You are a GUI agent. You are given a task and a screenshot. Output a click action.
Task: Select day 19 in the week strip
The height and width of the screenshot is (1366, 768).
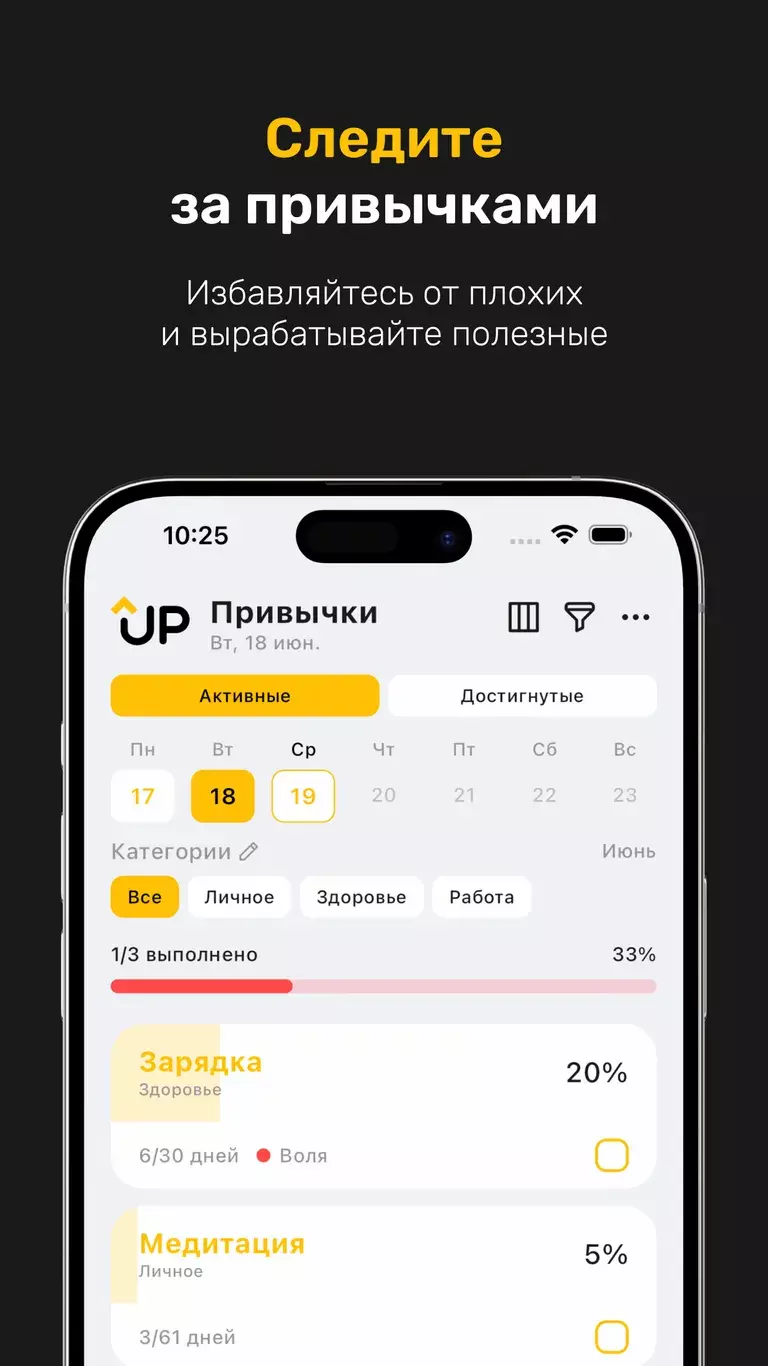coord(303,796)
